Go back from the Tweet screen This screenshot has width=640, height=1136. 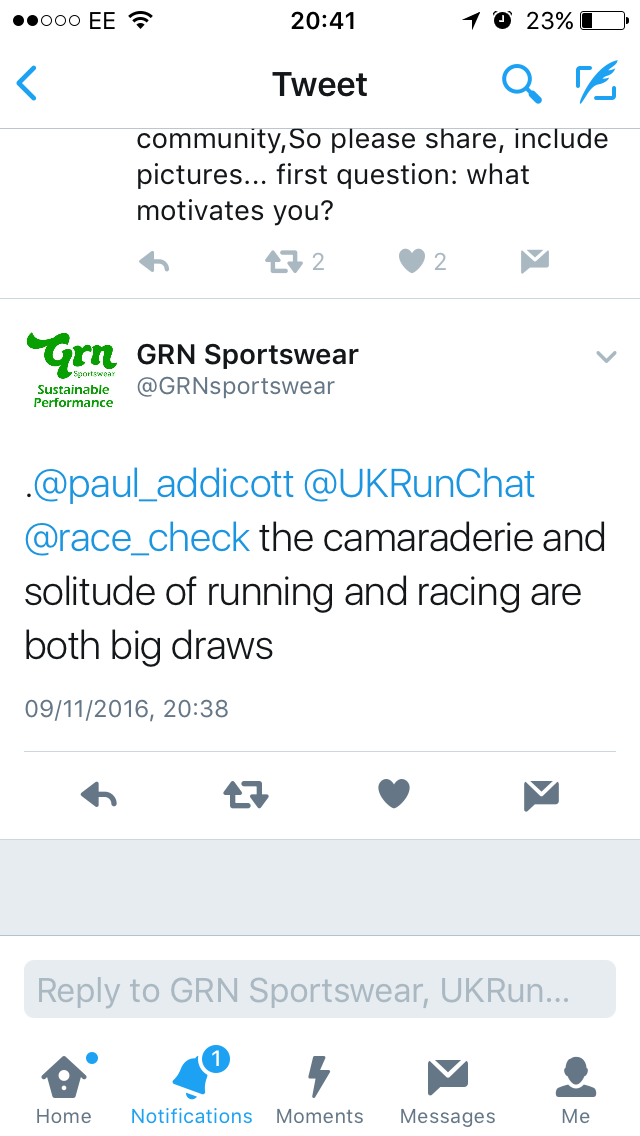coord(28,84)
